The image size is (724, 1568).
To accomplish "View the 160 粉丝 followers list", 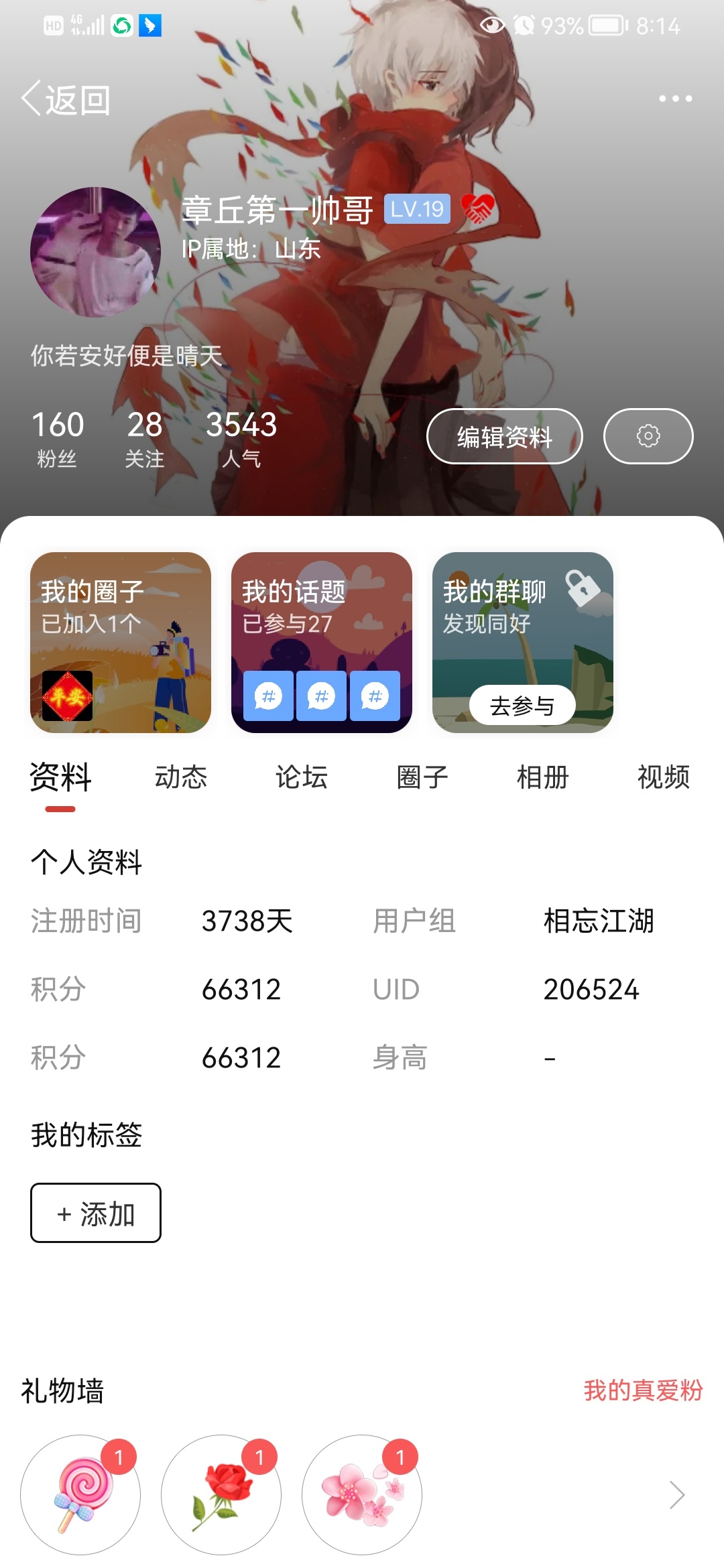I will (58, 438).
